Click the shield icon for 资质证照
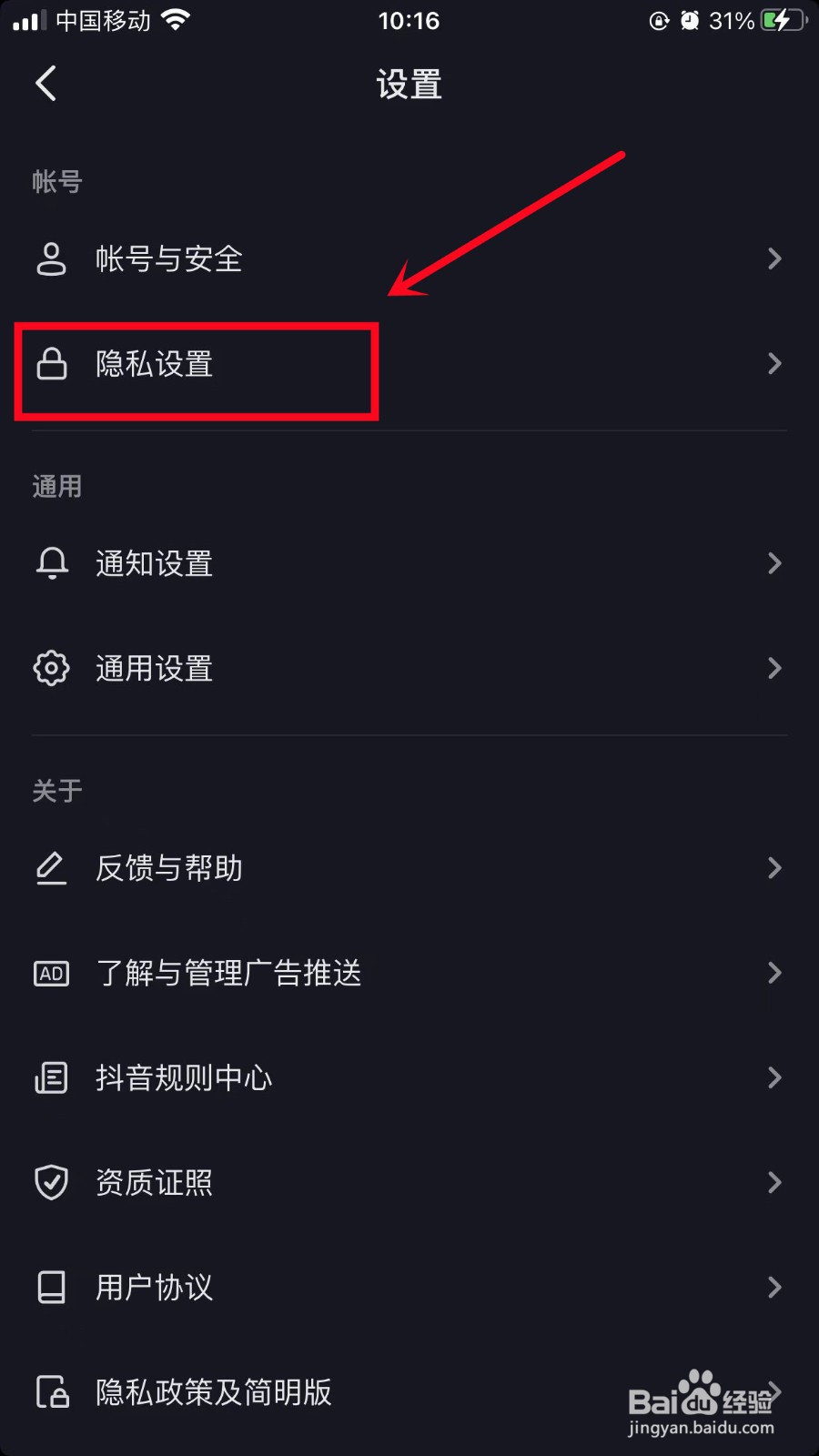 tap(52, 1182)
